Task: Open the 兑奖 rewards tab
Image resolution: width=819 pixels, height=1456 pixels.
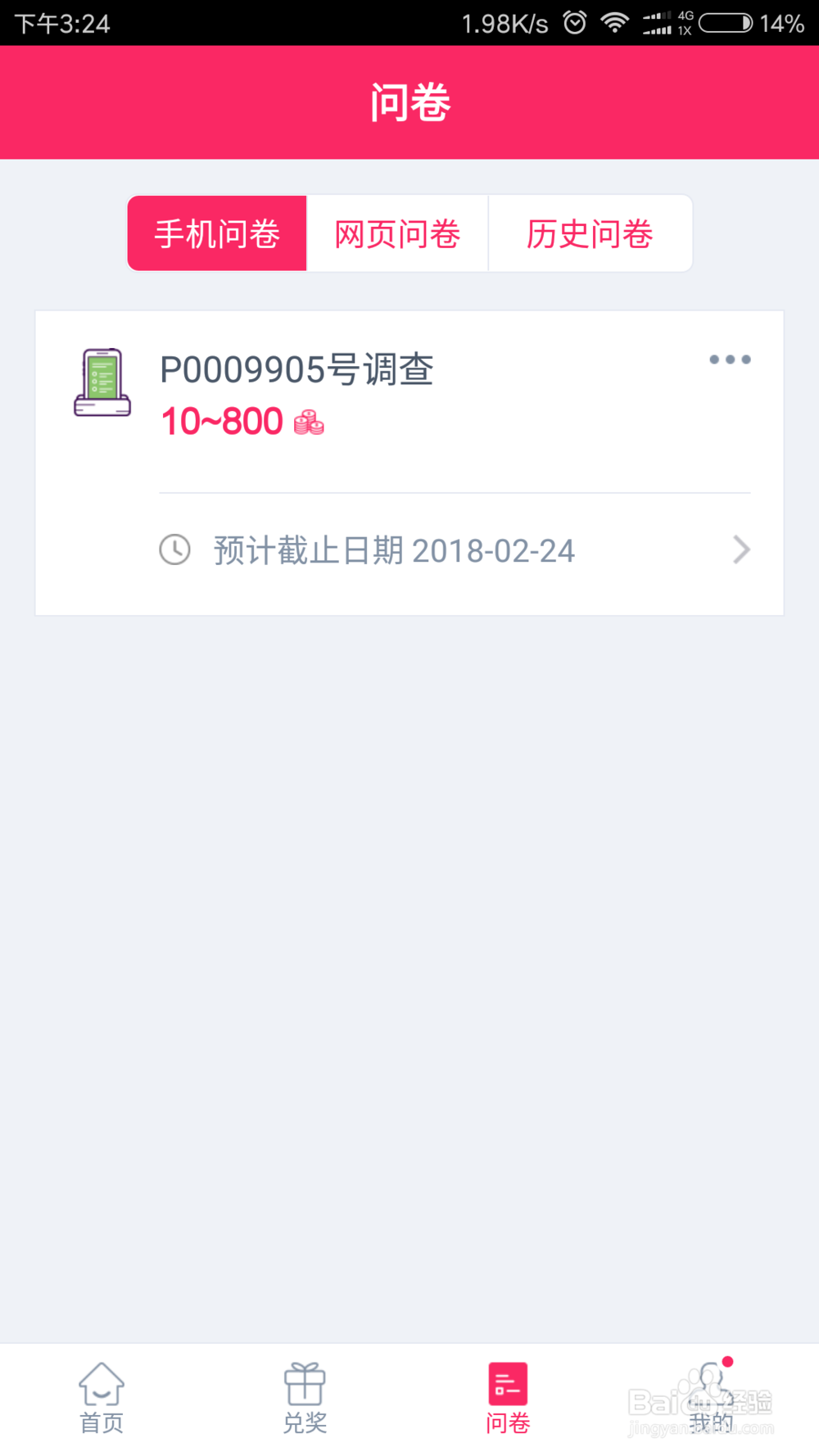Action: click(305, 1399)
